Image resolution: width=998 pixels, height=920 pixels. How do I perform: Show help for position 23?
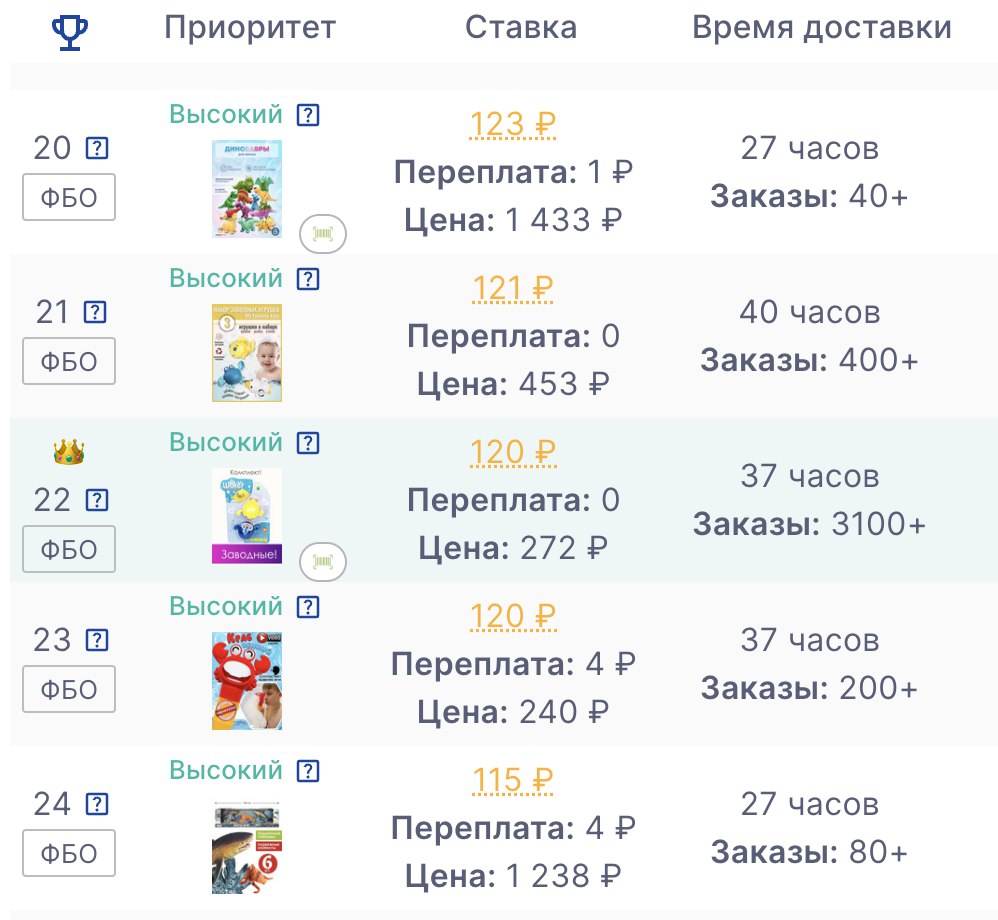tap(96, 640)
